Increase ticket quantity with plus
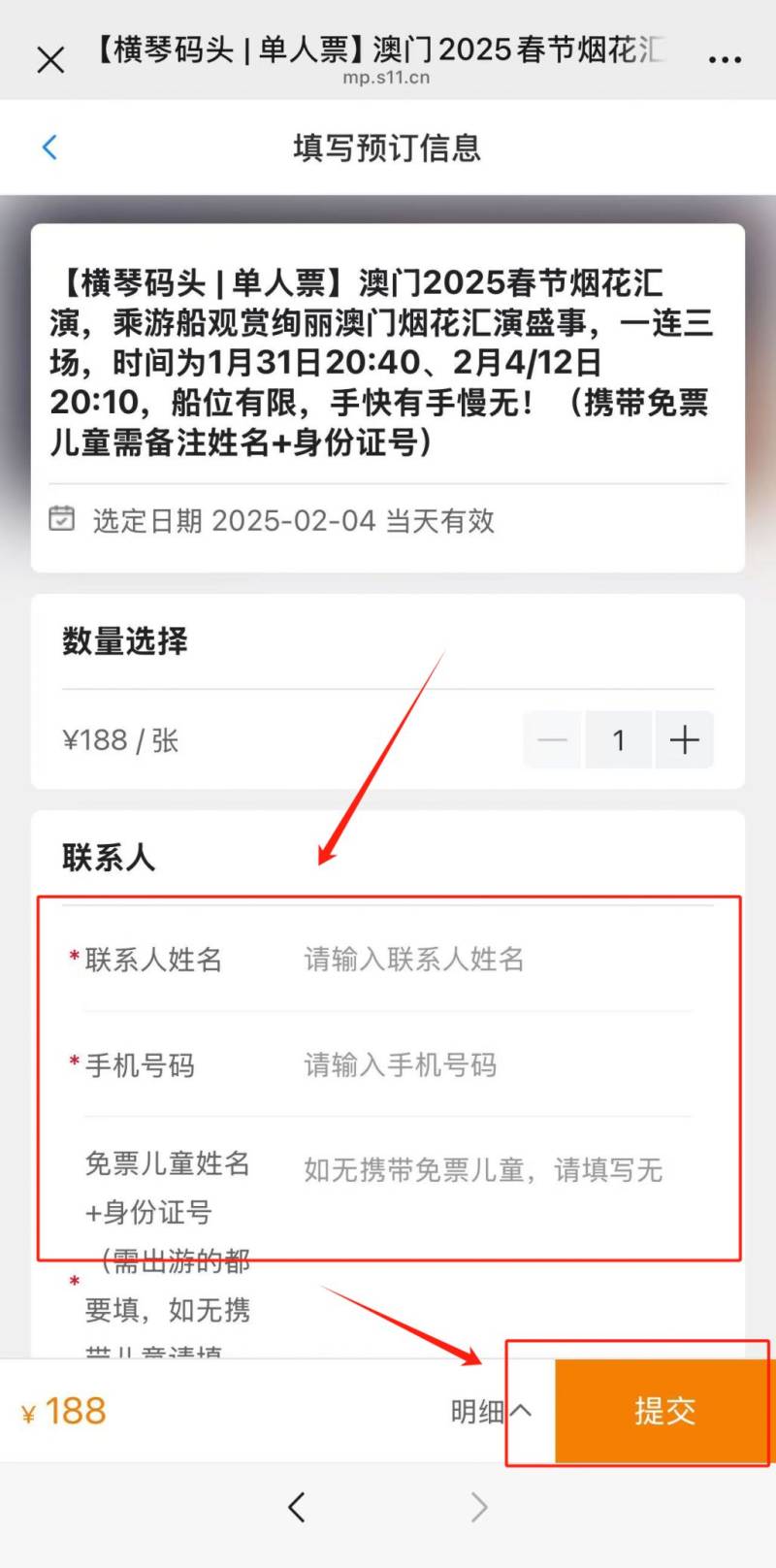Viewport: 776px width, 1568px height. (x=685, y=740)
